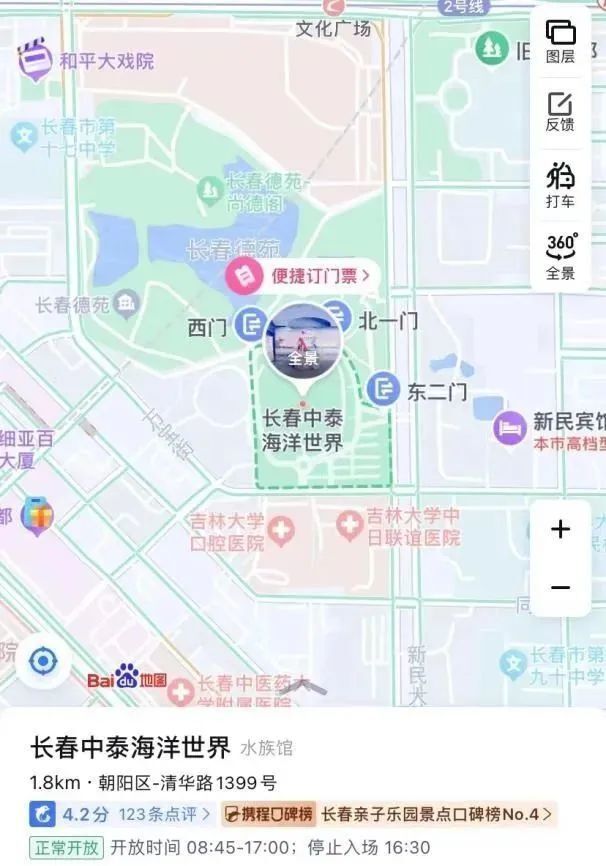View 全景 photo of 长春中泰海洋世界

[x=302, y=340]
